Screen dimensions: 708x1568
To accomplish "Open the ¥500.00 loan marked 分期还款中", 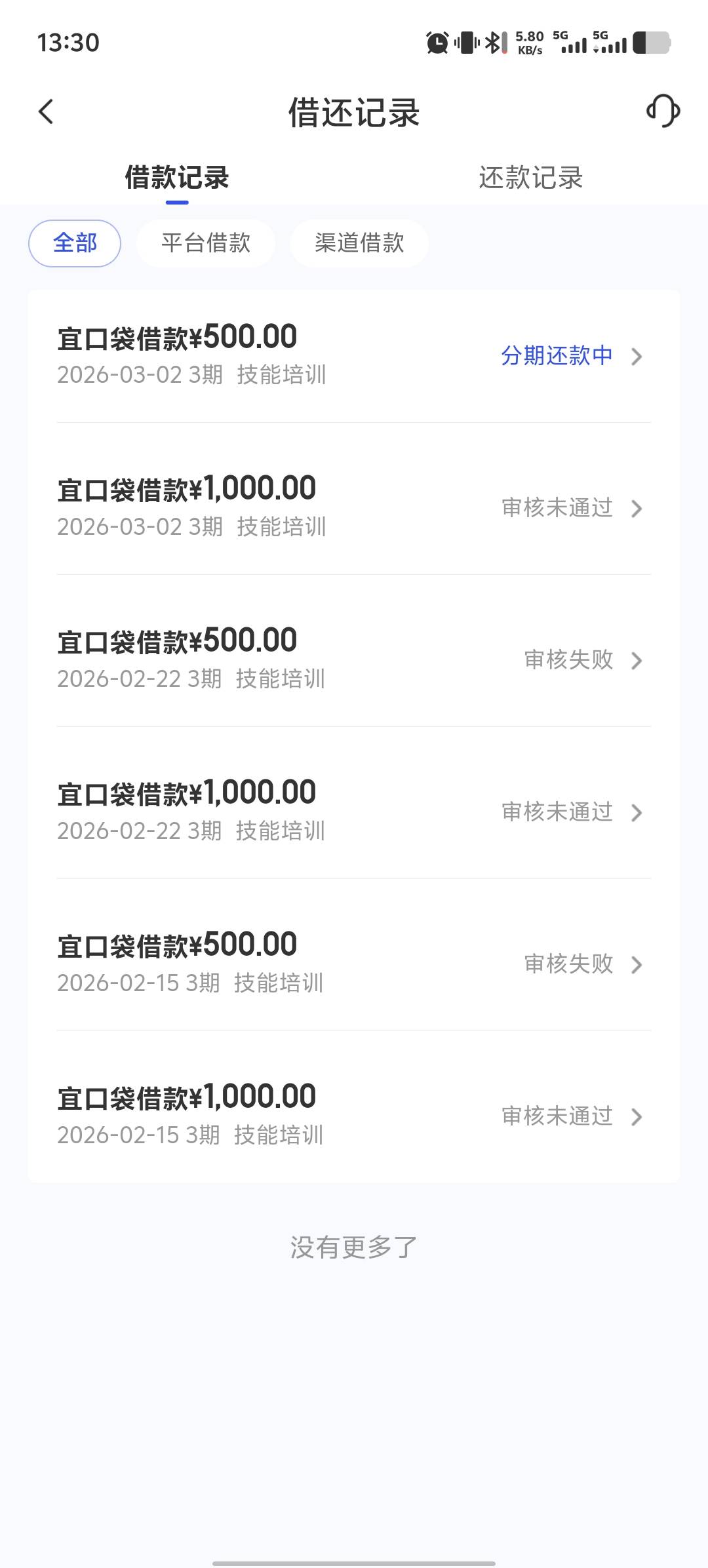I will click(354, 356).
